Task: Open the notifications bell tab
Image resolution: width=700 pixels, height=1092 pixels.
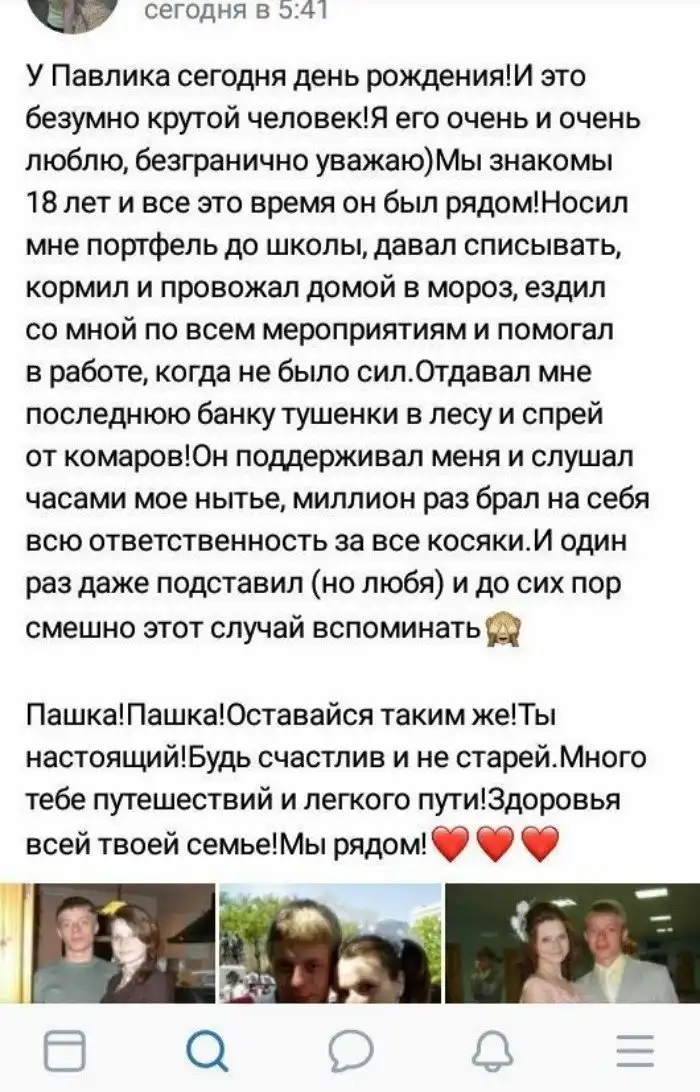Action: [x=490, y=1051]
